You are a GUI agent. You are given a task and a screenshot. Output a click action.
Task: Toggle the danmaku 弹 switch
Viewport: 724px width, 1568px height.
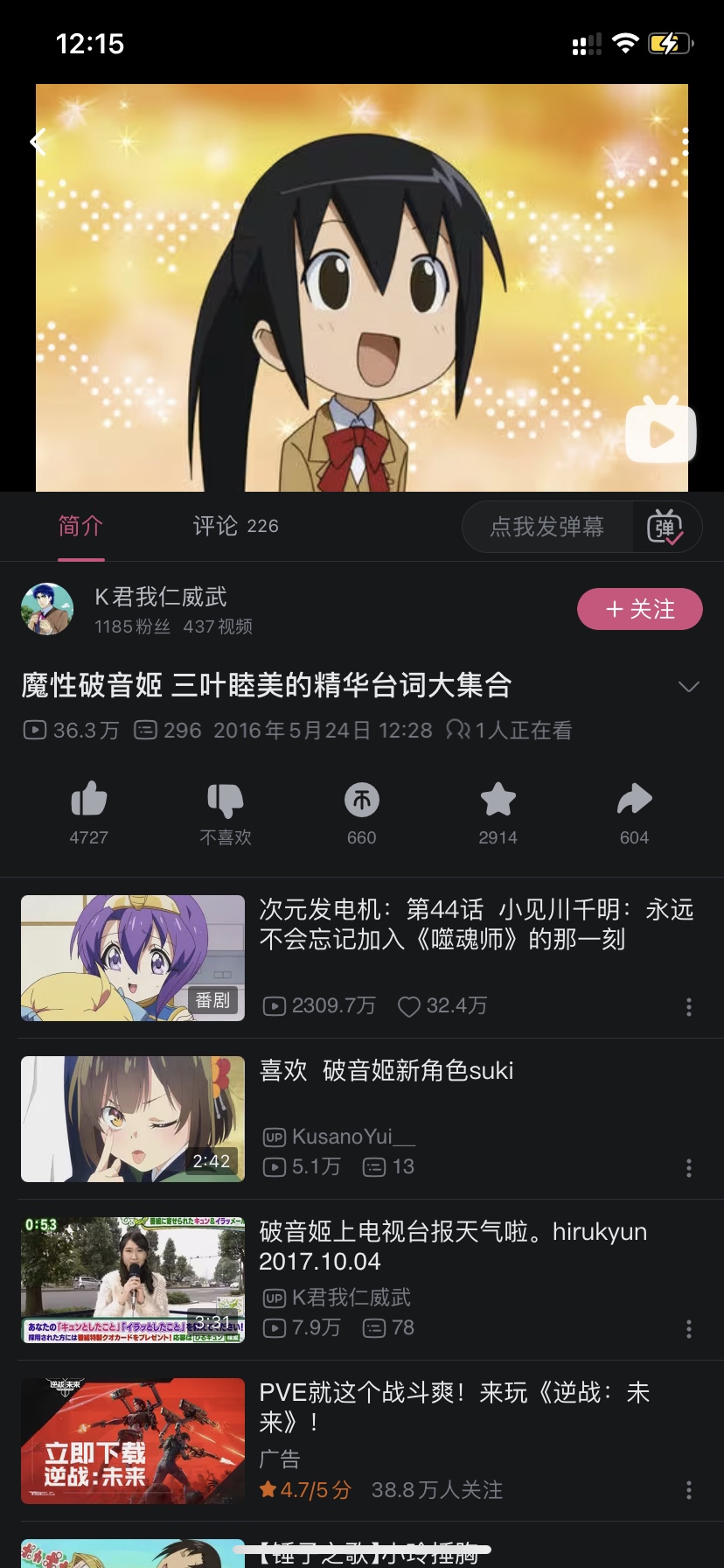pyautogui.click(x=665, y=527)
